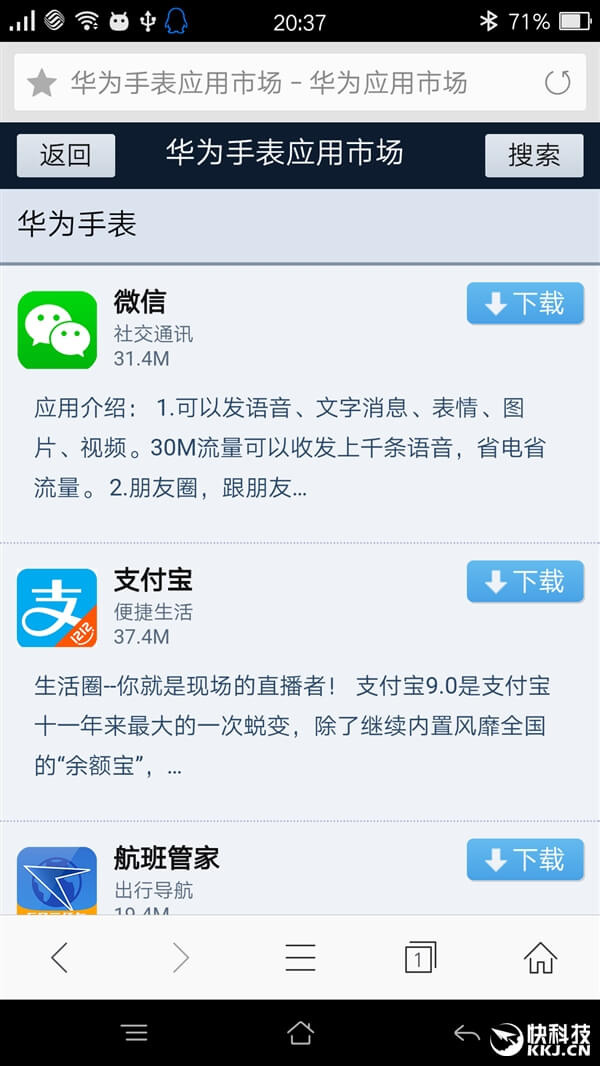
Task: Bookmark this page with the star icon
Action: pyautogui.click(x=41, y=83)
